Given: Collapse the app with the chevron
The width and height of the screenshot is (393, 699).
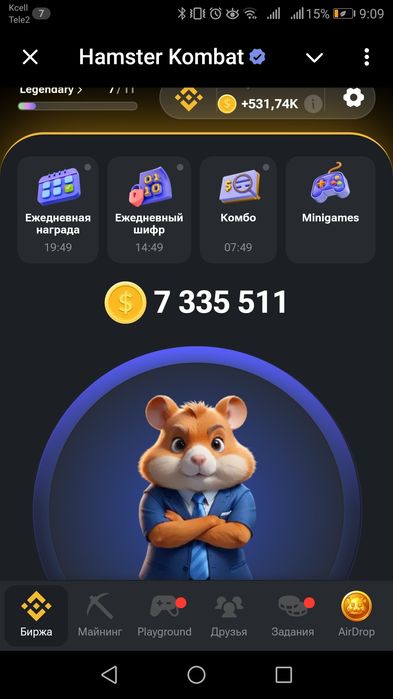Looking at the screenshot, I should click(314, 58).
